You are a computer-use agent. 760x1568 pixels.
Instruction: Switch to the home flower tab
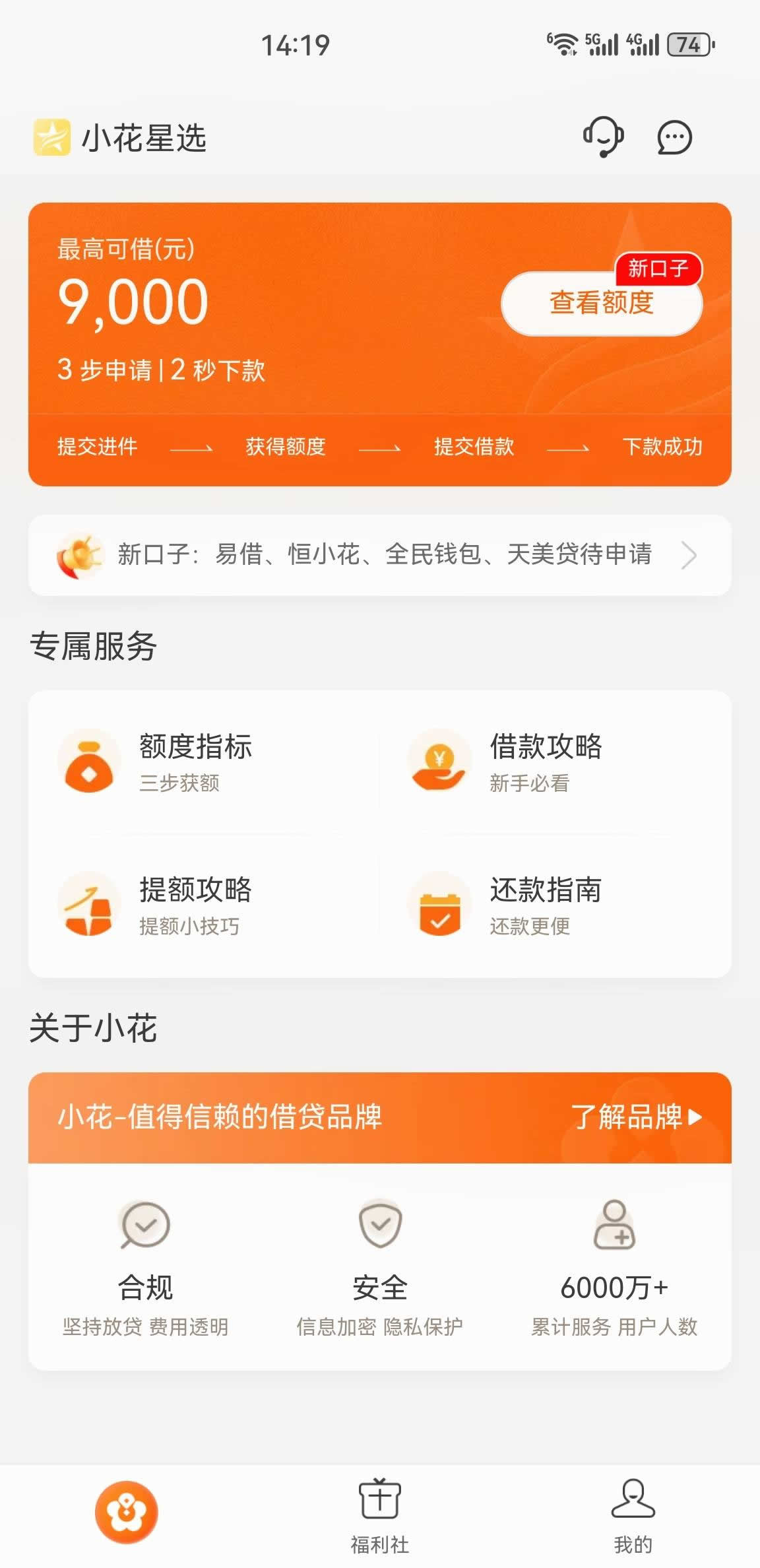[126, 1511]
